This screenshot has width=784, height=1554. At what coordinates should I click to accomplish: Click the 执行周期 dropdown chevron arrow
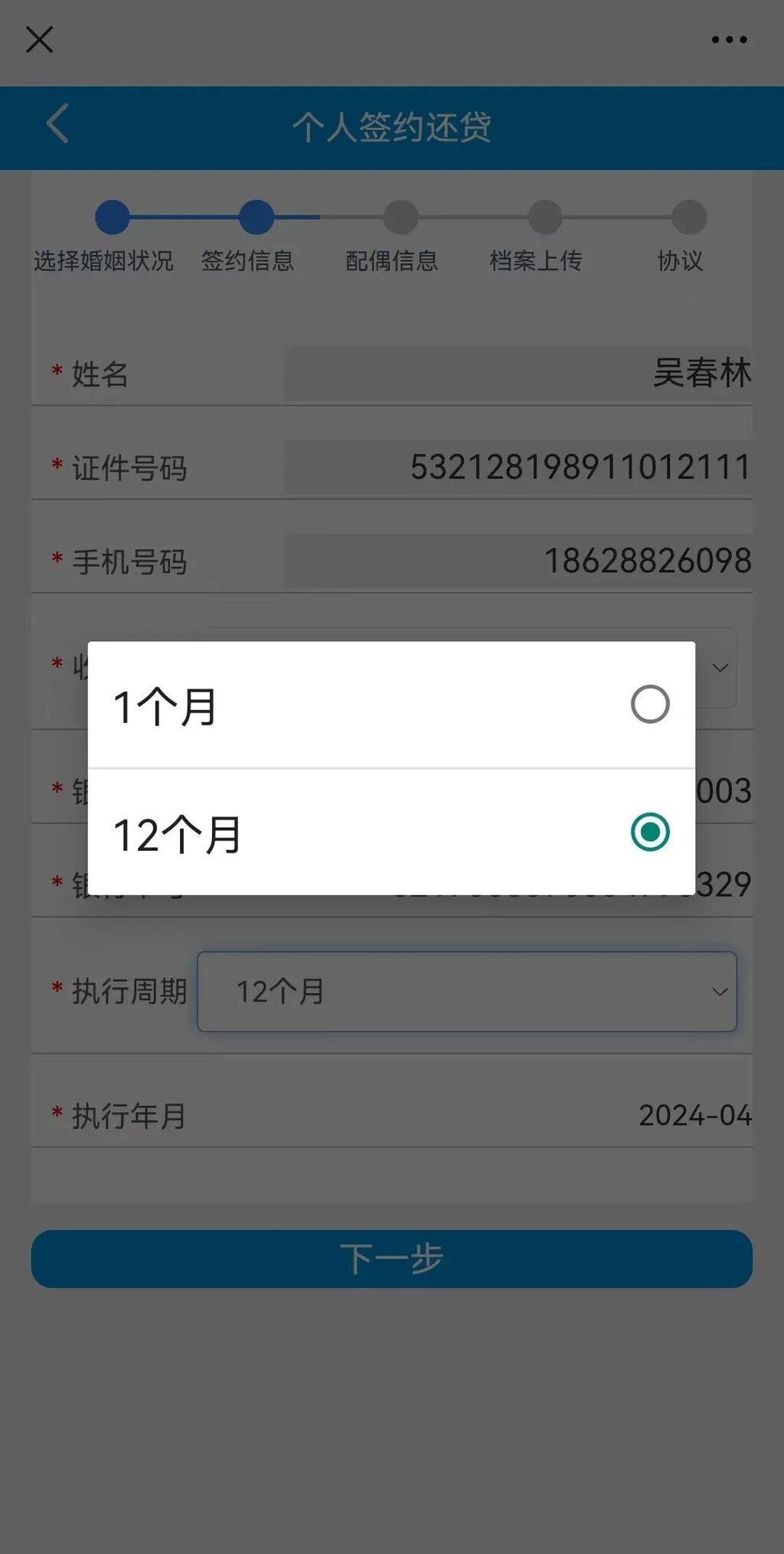point(719,992)
